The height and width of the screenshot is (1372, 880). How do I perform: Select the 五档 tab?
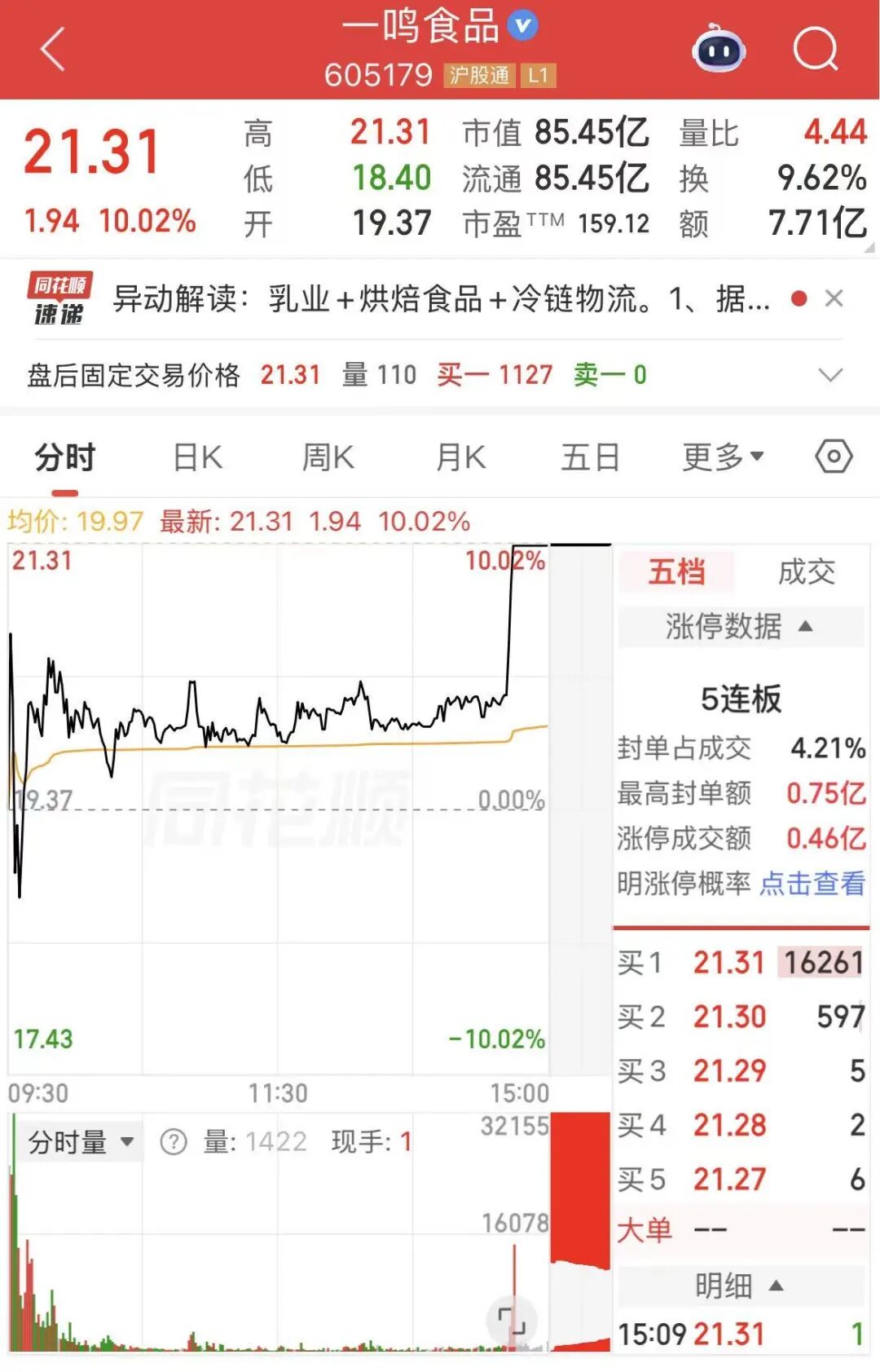coord(676,571)
